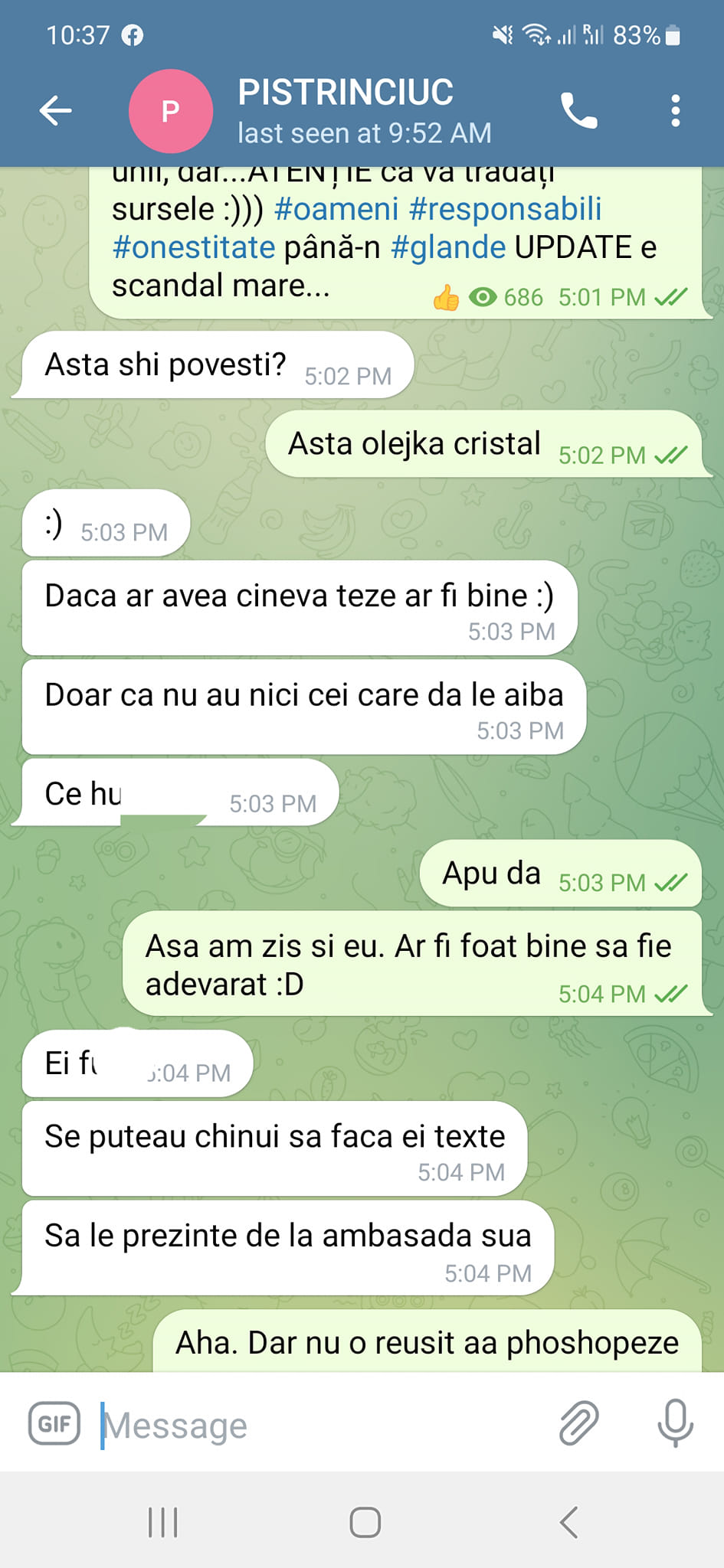Open the #responsabili hashtag
Image resolution: width=724 pixels, height=1568 pixels.
pos(506,209)
